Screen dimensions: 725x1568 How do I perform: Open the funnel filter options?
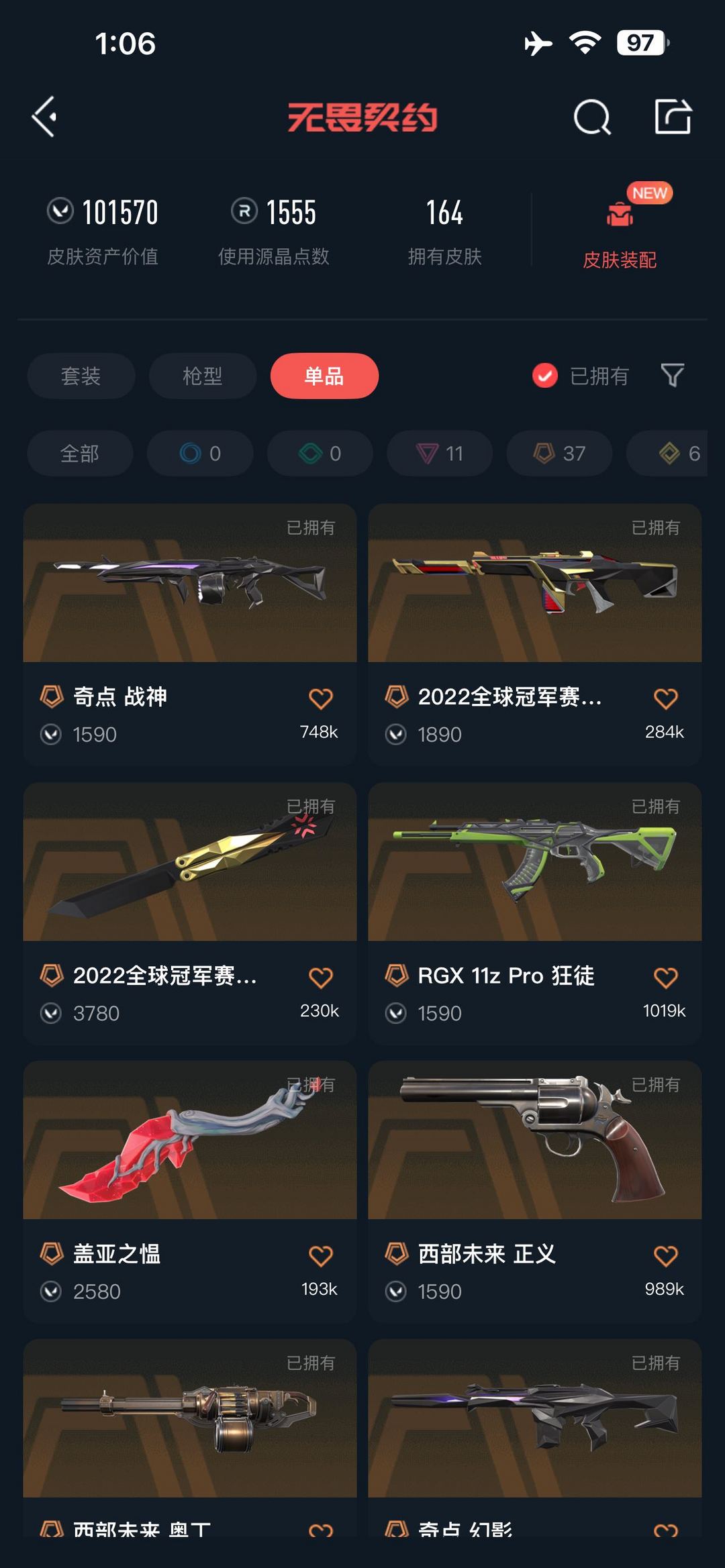click(672, 375)
